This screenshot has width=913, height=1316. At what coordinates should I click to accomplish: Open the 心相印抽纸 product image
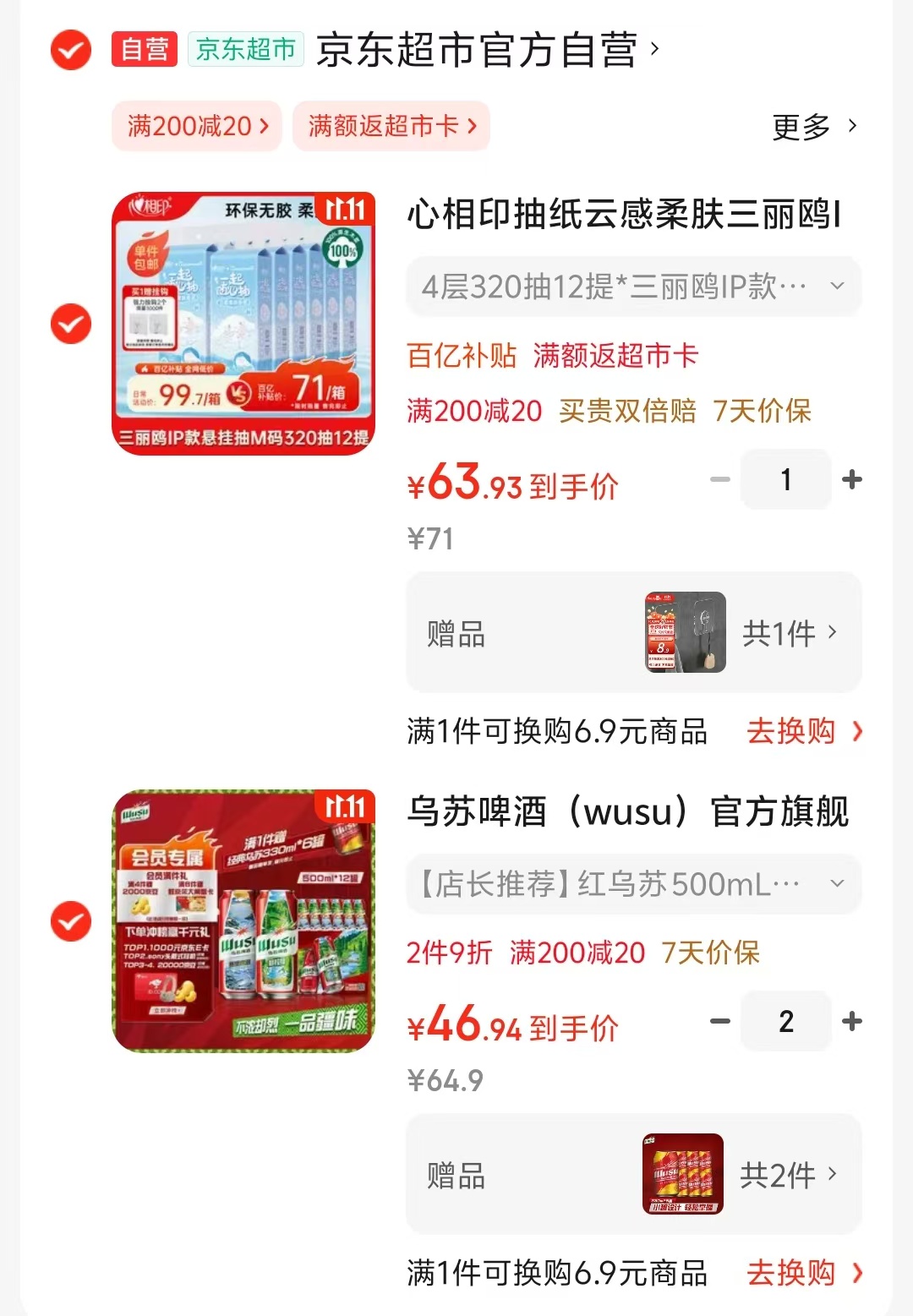[243, 324]
